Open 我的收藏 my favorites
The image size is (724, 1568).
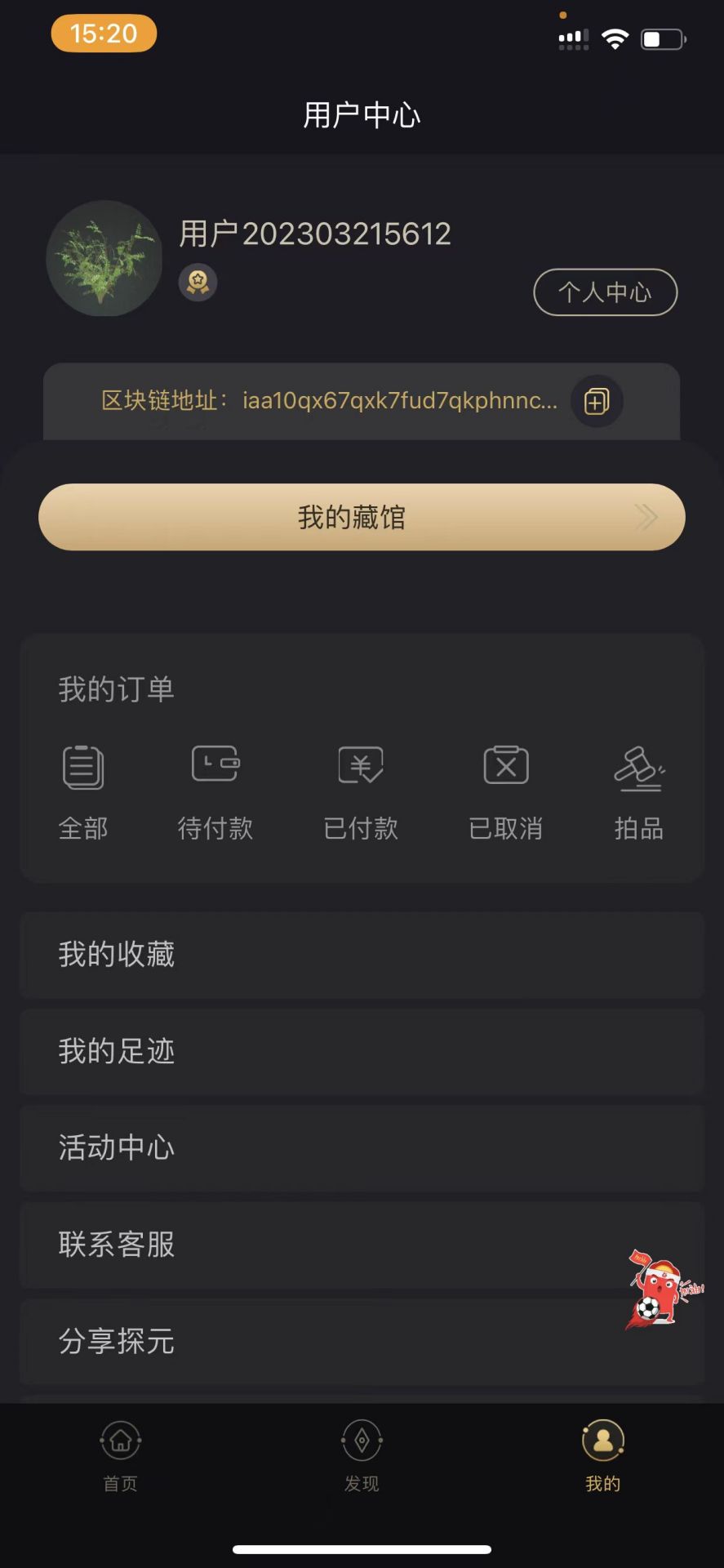point(116,954)
